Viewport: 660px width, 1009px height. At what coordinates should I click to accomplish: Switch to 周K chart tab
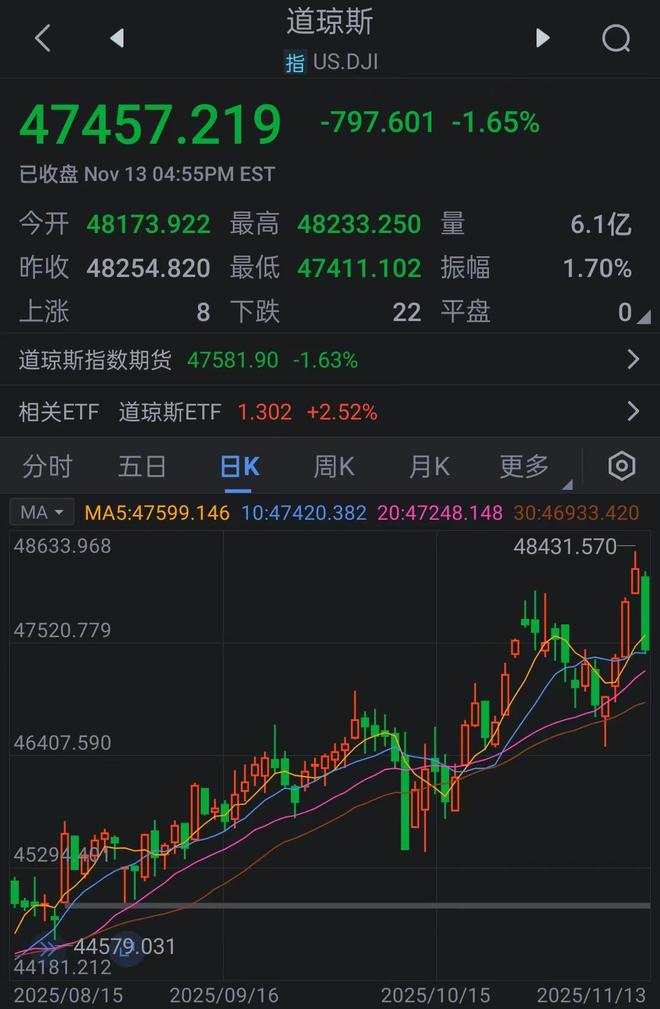[334, 466]
